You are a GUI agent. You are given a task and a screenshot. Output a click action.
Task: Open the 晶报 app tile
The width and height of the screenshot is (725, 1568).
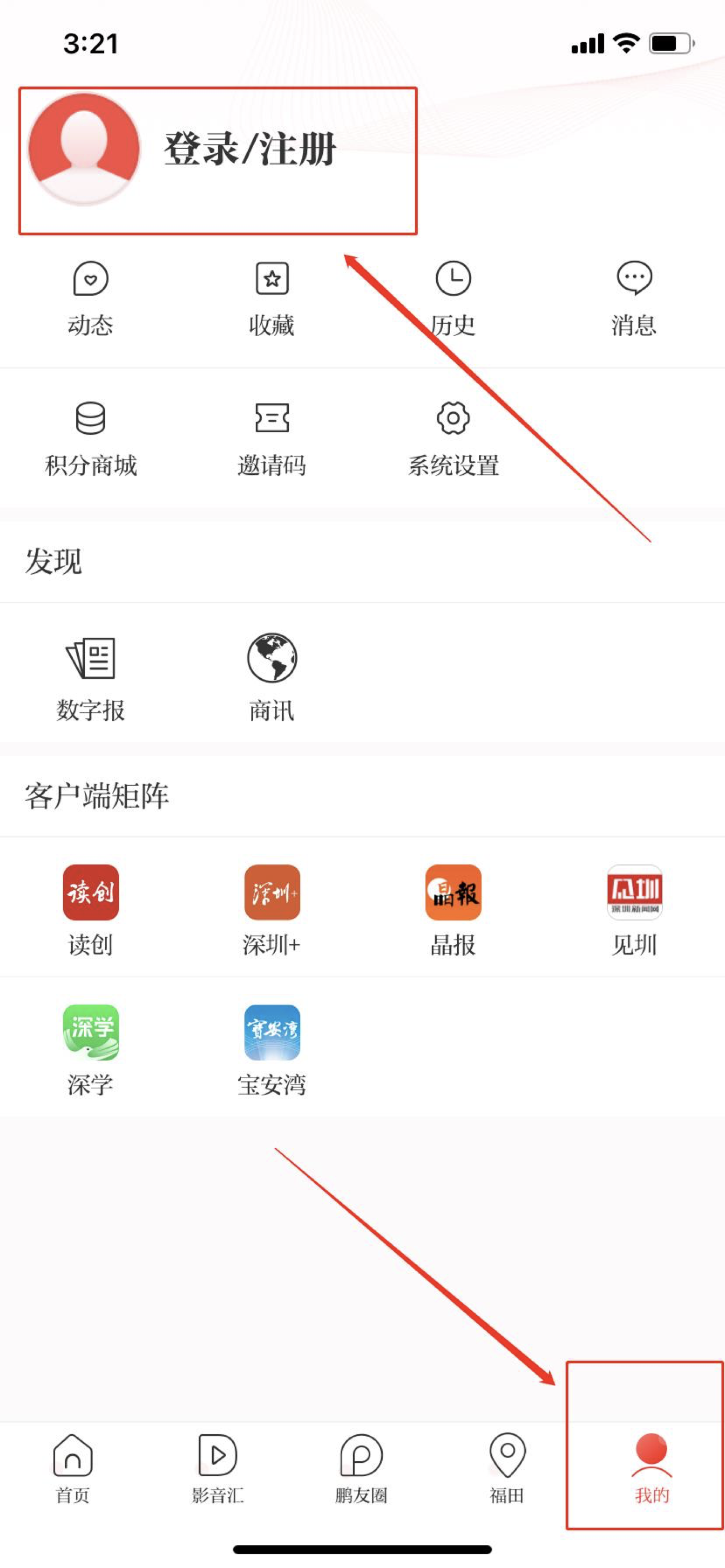(453, 908)
